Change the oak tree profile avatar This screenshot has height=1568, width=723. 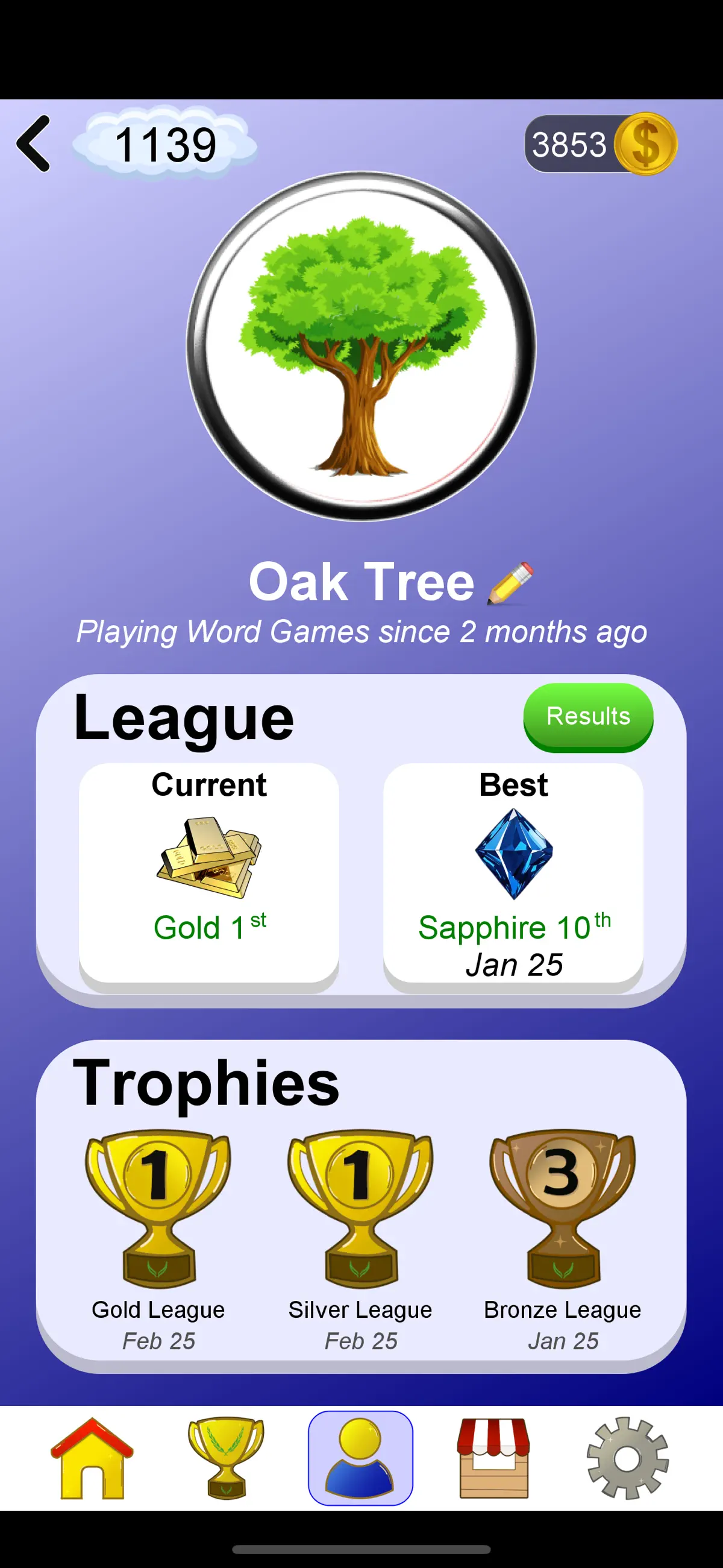tap(361, 346)
